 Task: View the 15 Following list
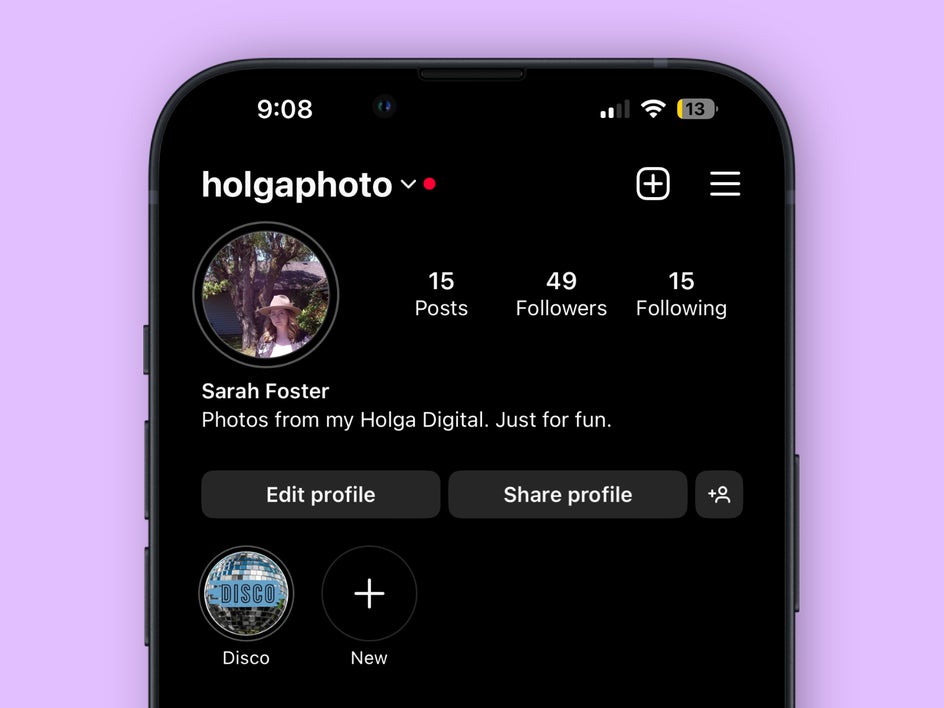pyautogui.click(x=681, y=294)
